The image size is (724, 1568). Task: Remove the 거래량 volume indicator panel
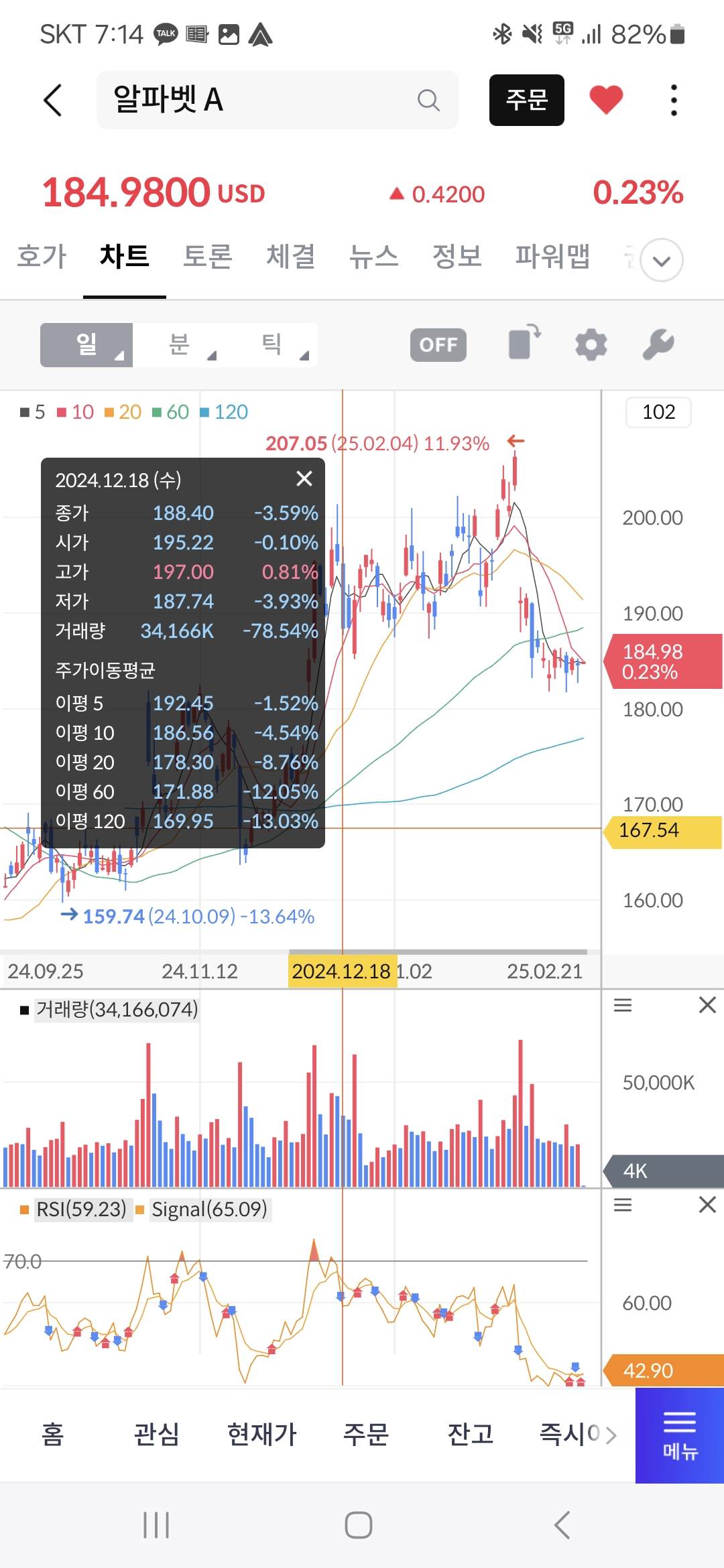pyautogui.click(x=707, y=1005)
